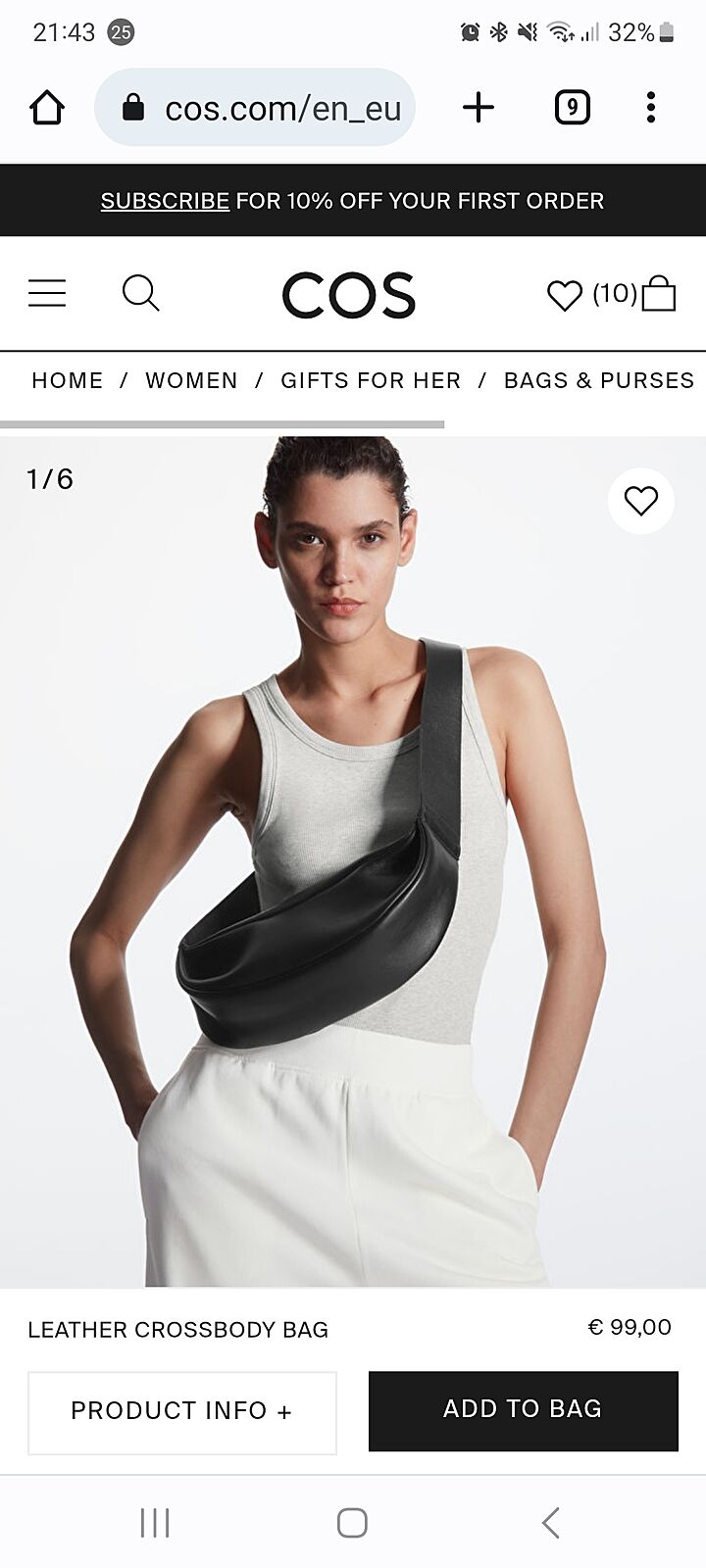Go to the Women breadcrumb

click(x=191, y=380)
